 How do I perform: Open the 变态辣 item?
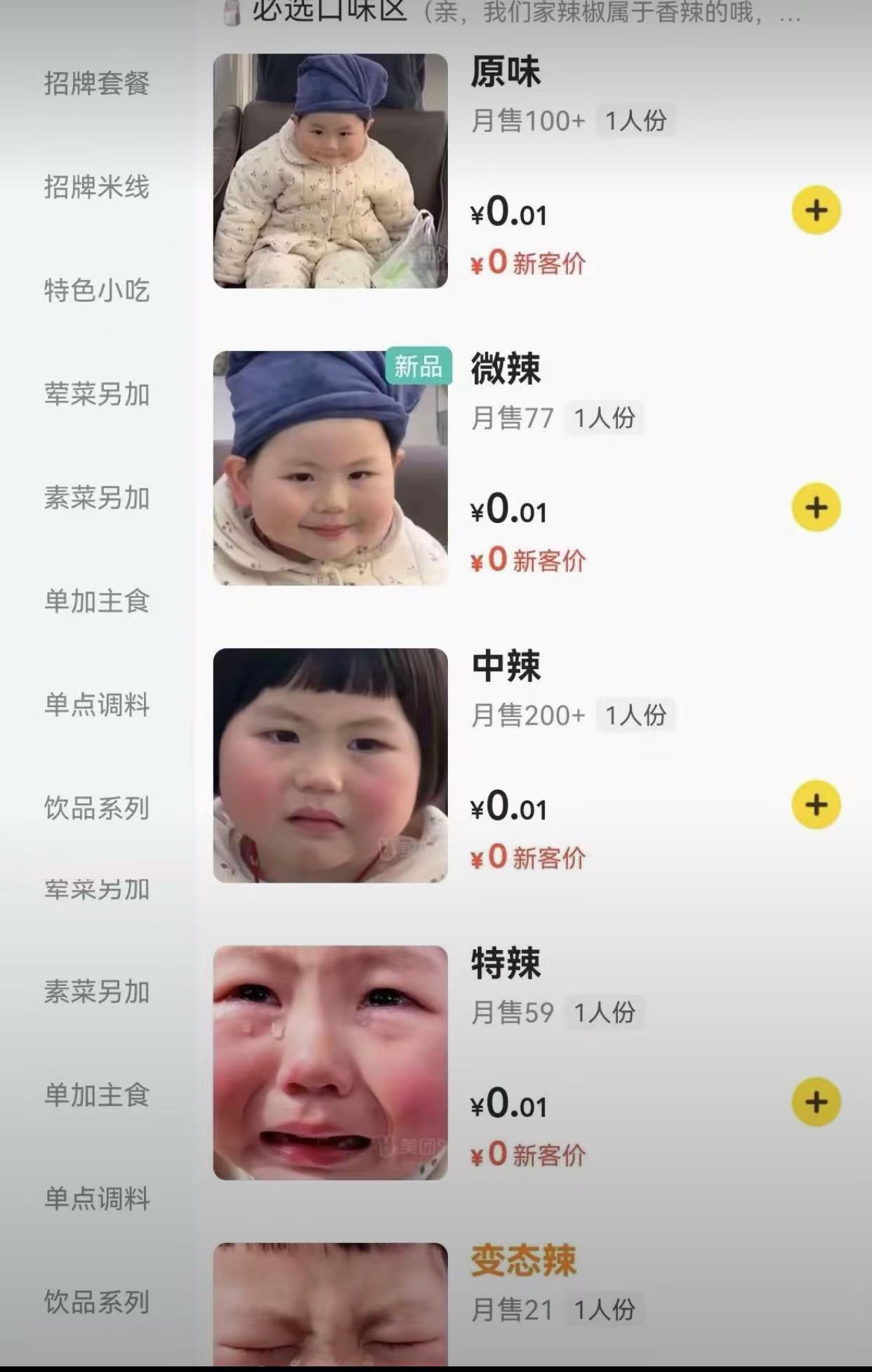(x=523, y=1260)
